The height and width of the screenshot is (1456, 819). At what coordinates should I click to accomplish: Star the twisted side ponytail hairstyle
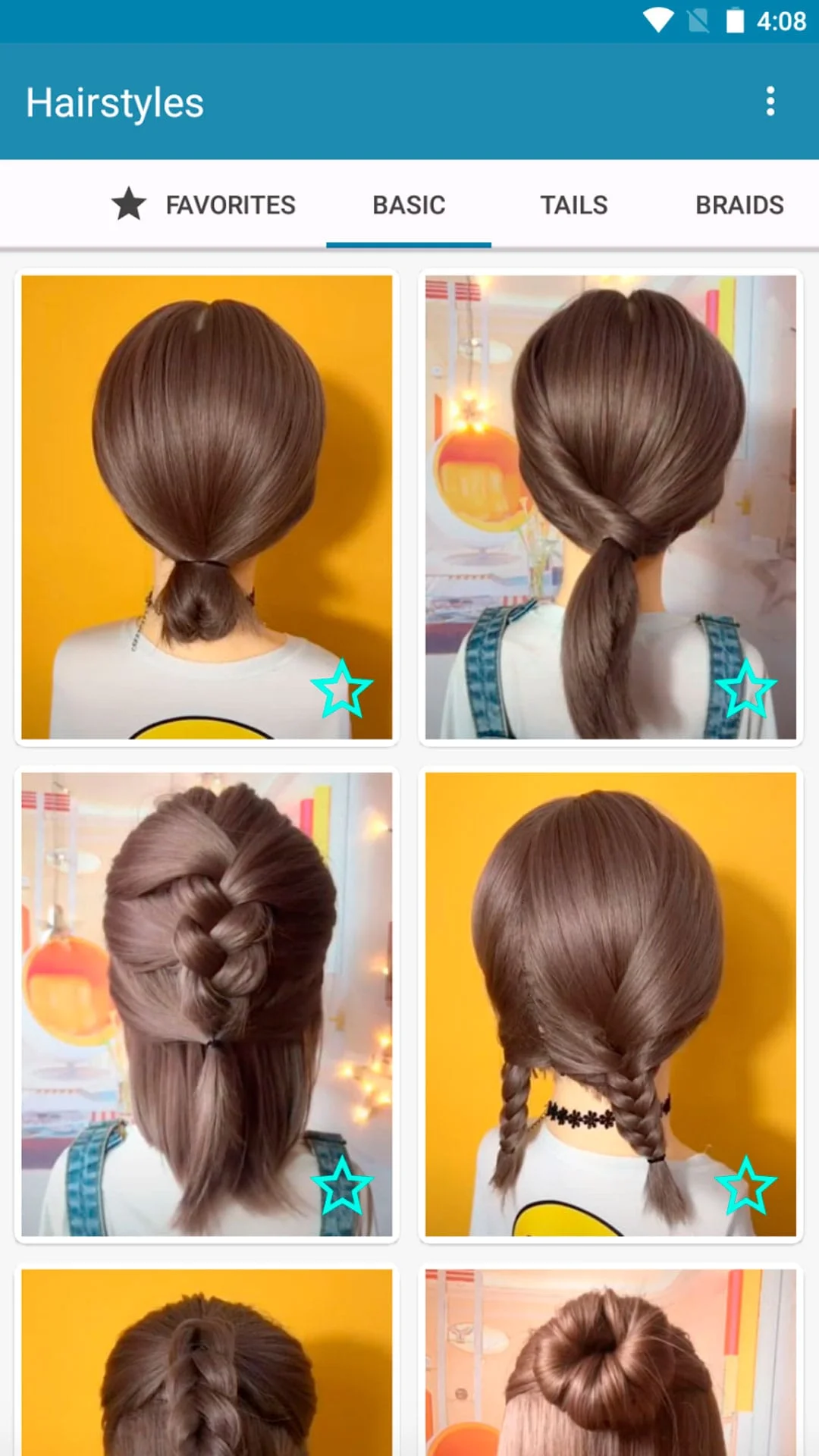click(x=746, y=689)
